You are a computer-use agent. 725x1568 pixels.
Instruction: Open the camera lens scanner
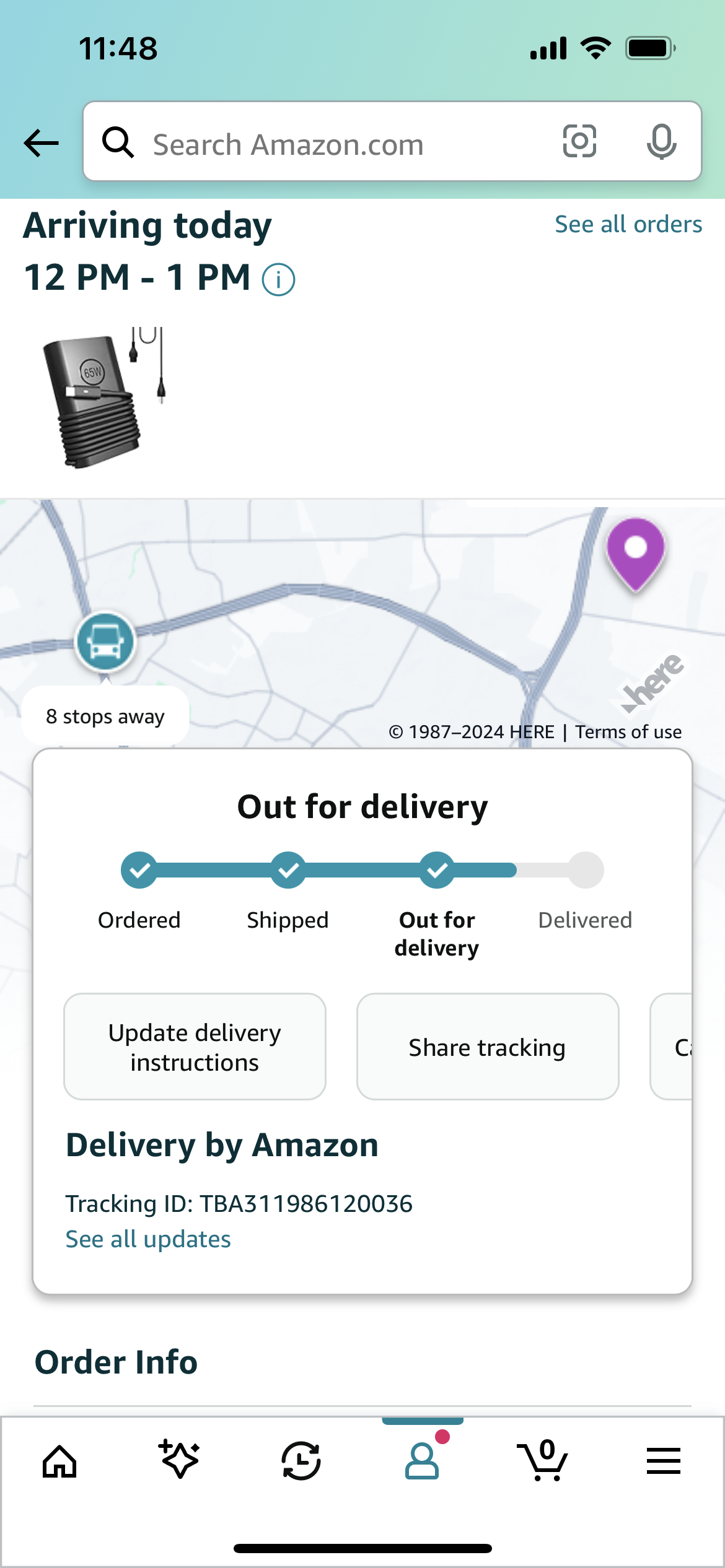click(x=579, y=142)
